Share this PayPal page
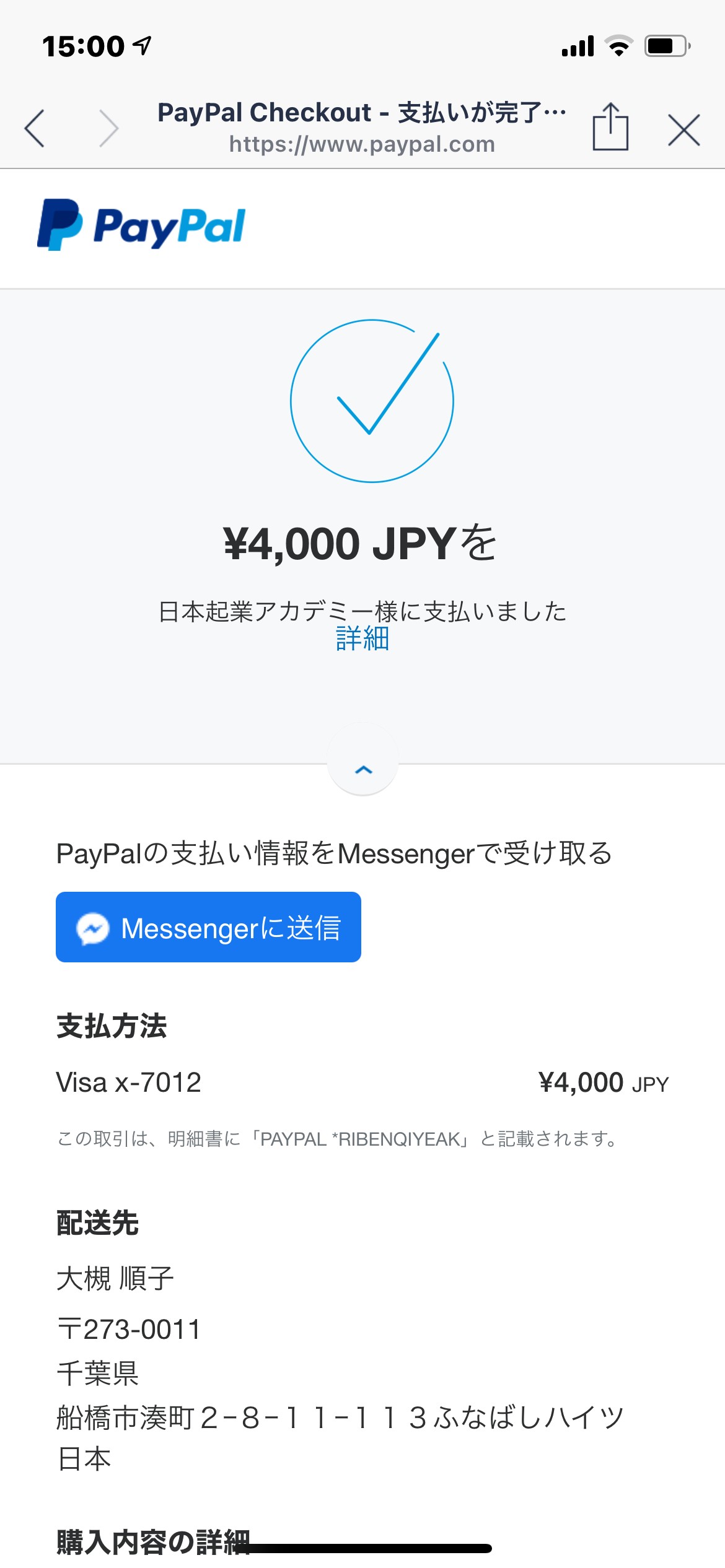The height and width of the screenshot is (1568, 725). (610, 126)
